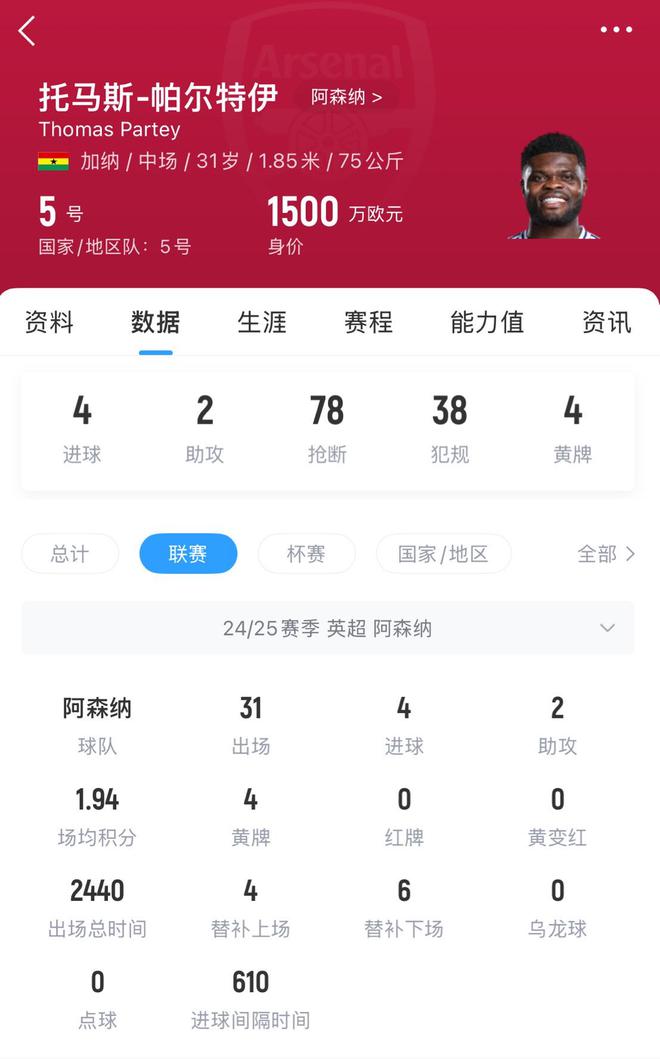Choose the 国家/地区 filter chip

click(443, 553)
